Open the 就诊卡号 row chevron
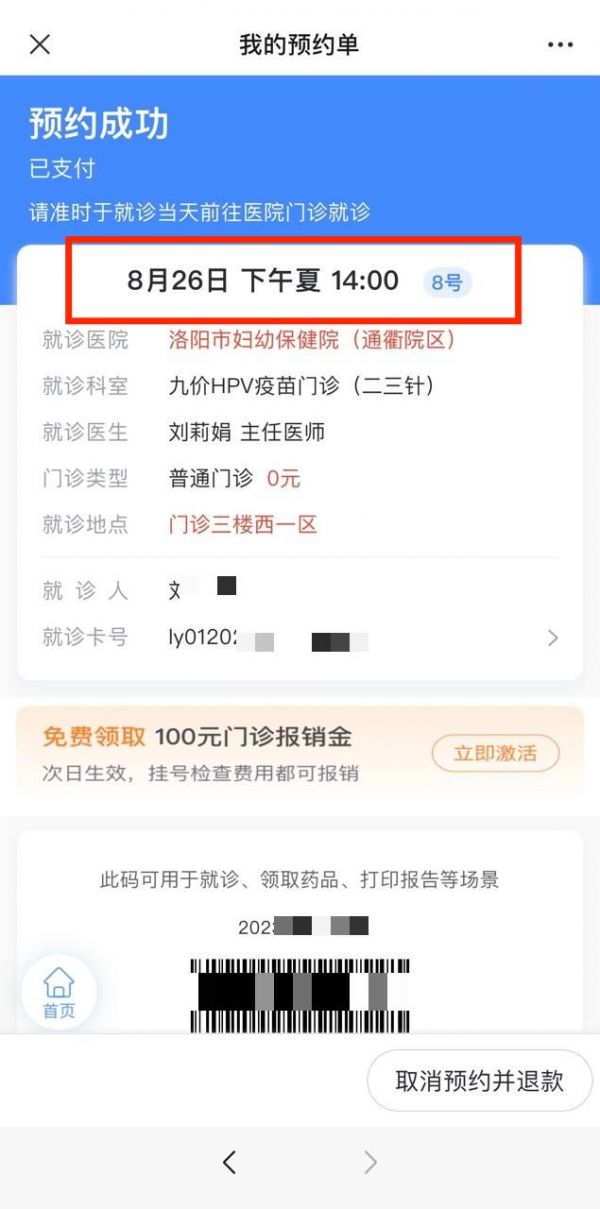This screenshot has width=600, height=1209. [x=553, y=638]
